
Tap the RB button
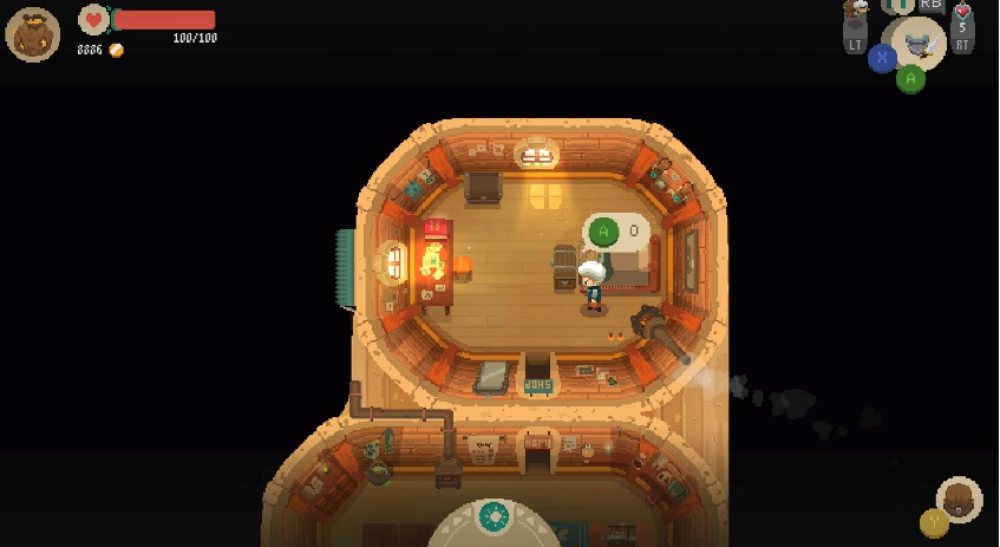931,6
